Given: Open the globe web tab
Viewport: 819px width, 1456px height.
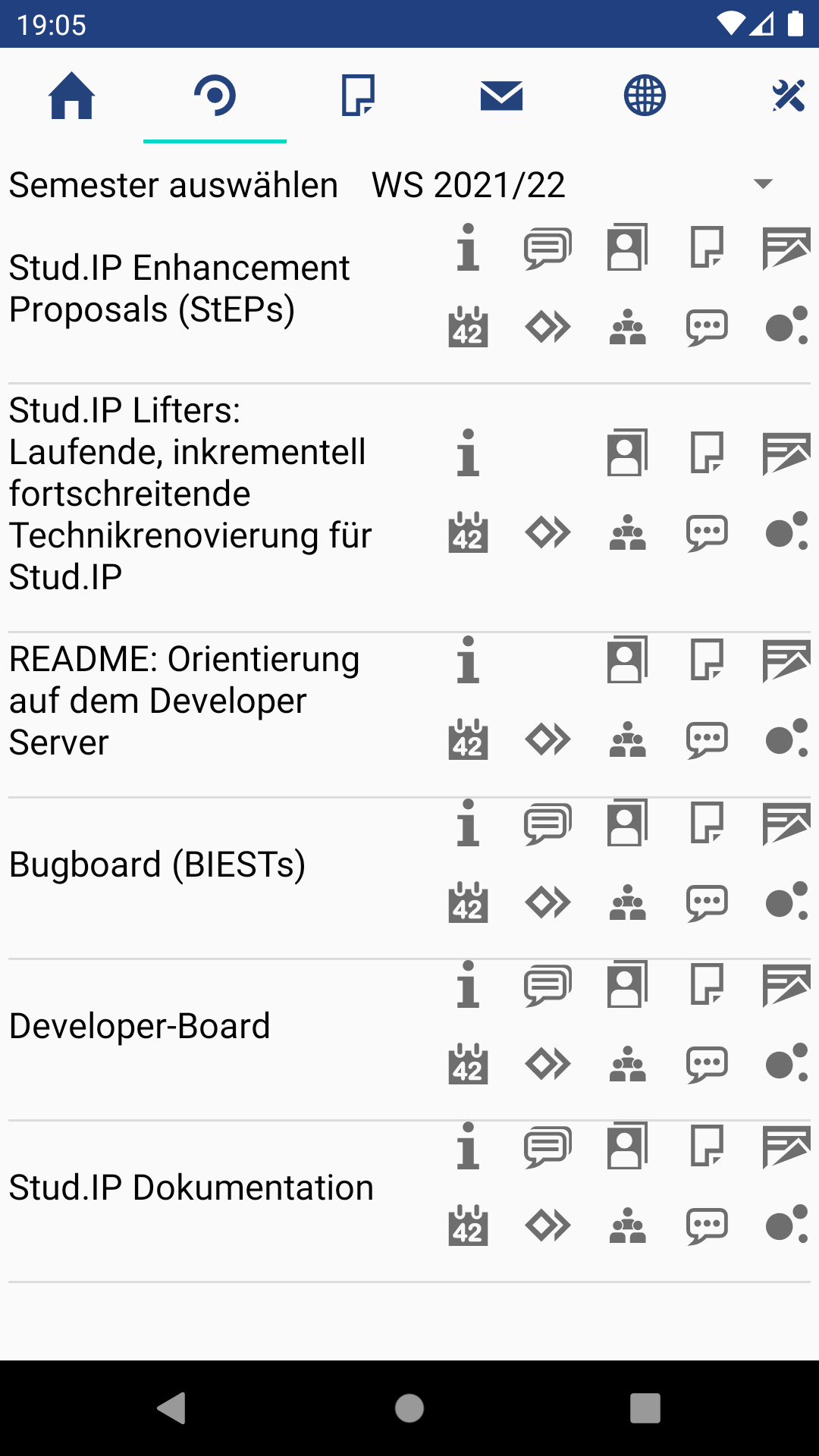Looking at the screenshot, I should tap(645, 96).
